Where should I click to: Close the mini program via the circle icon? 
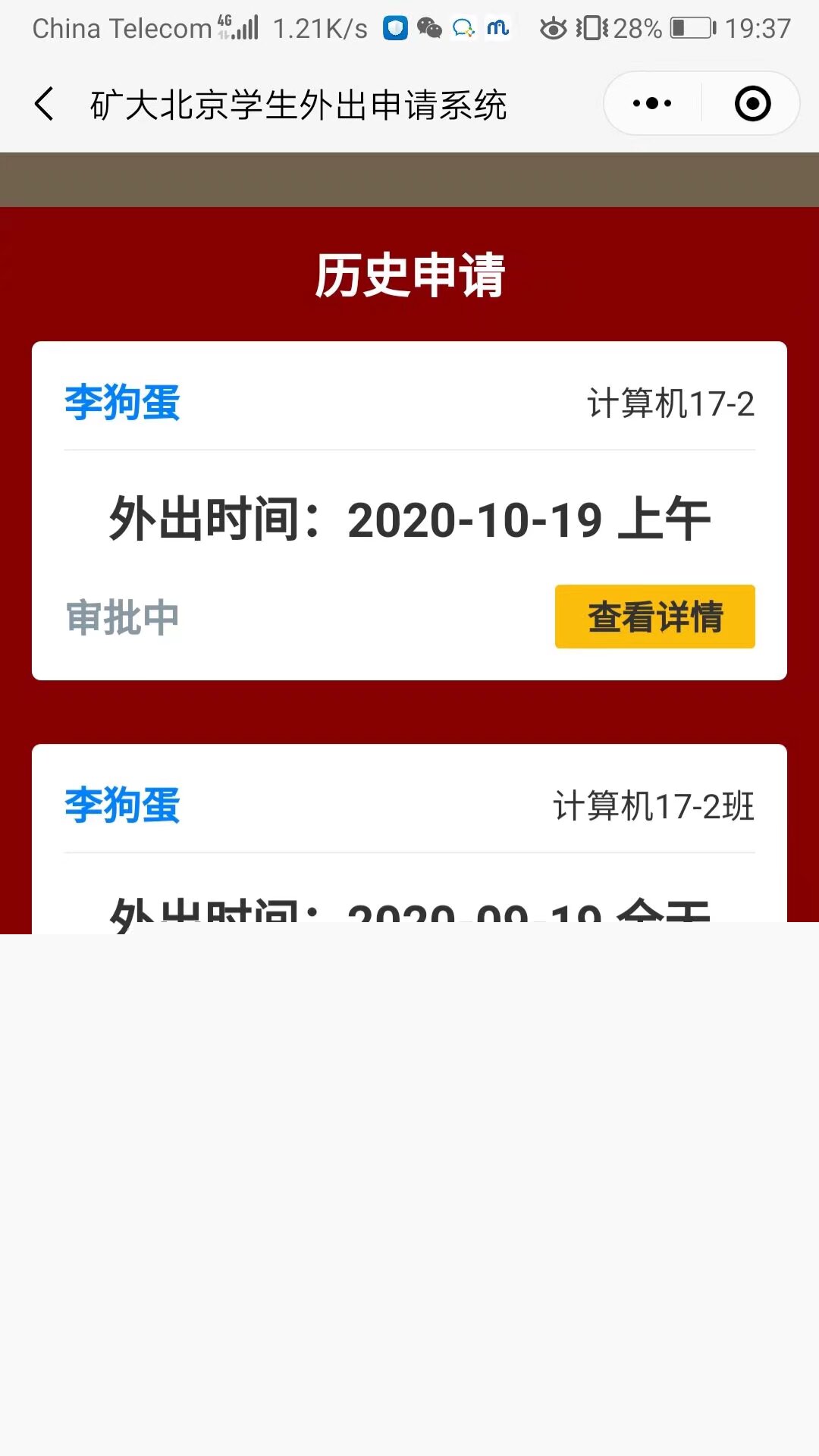(752, 104)
